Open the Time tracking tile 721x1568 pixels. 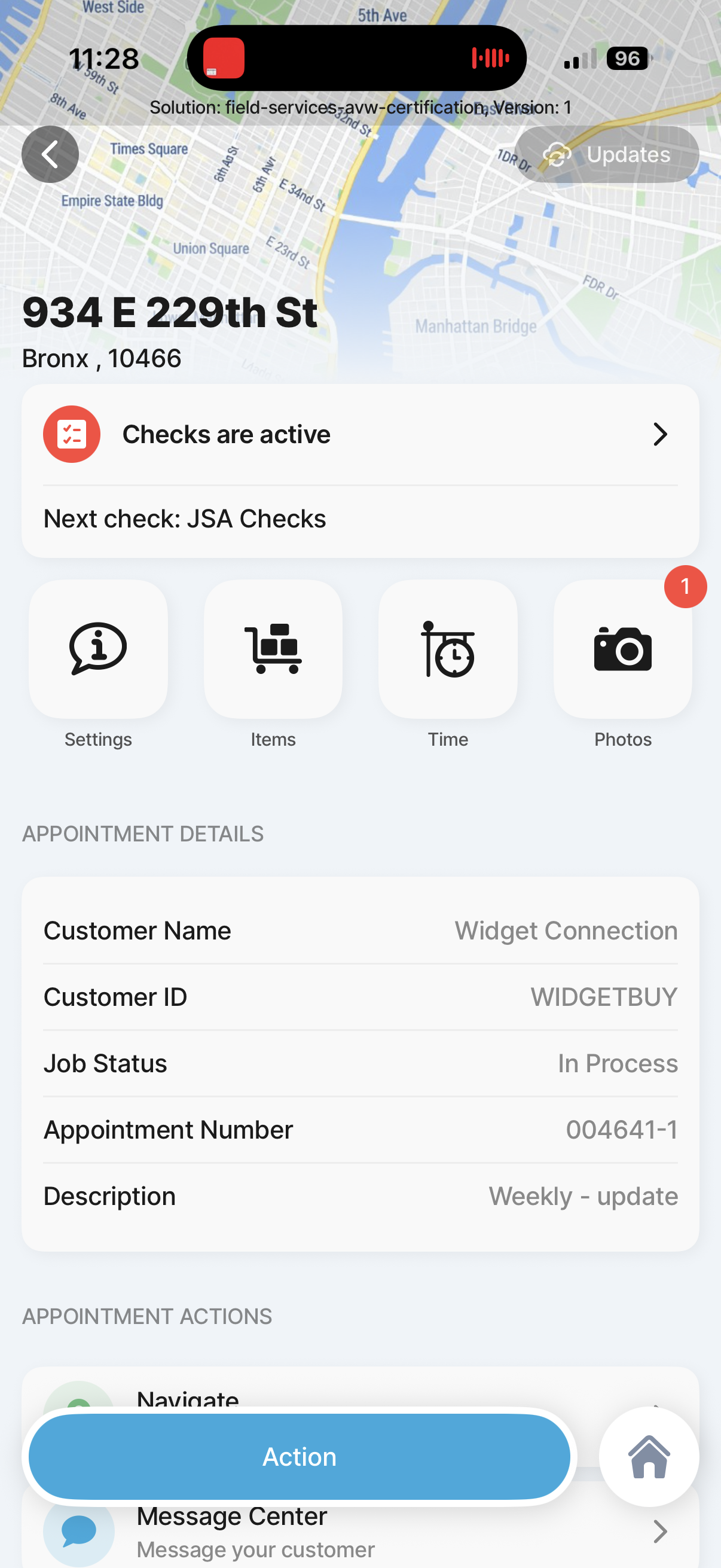448,649
